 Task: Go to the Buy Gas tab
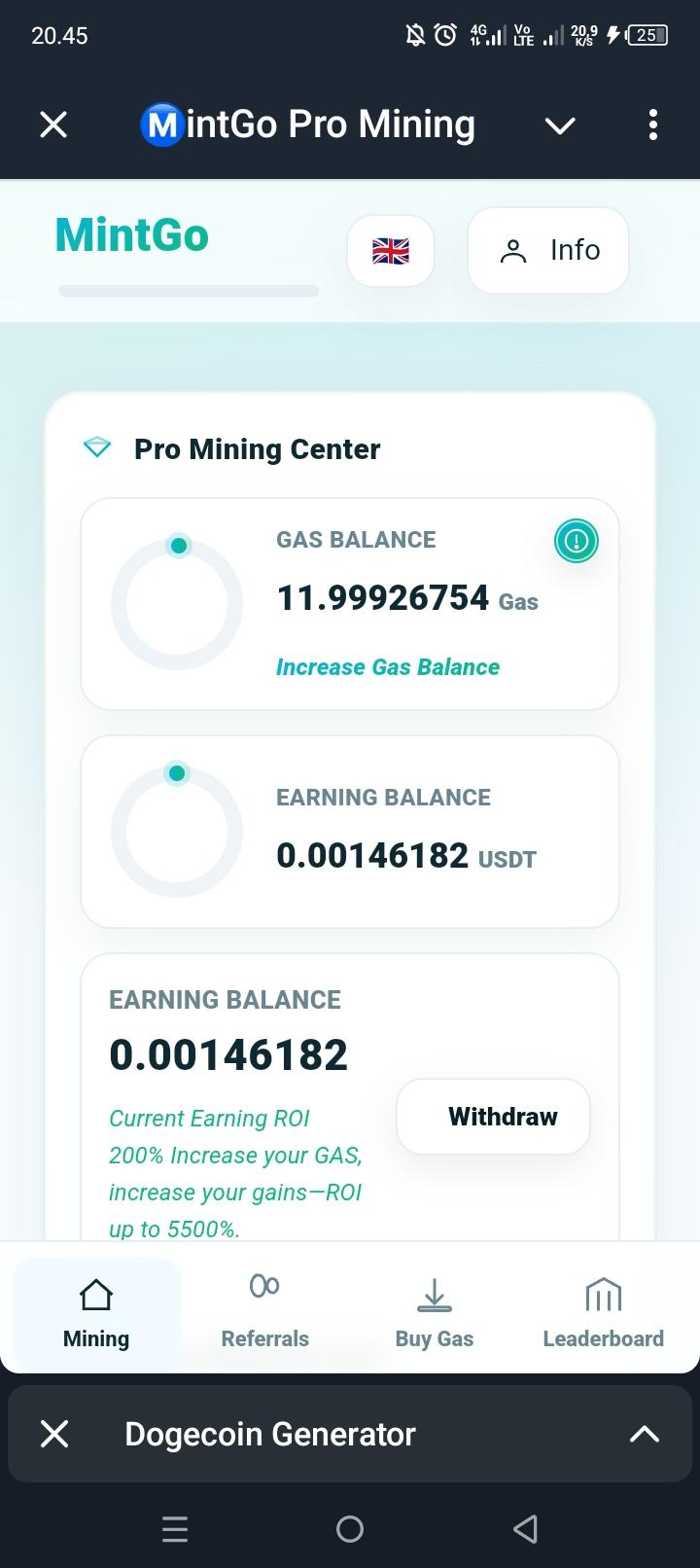pos(434,1311)
